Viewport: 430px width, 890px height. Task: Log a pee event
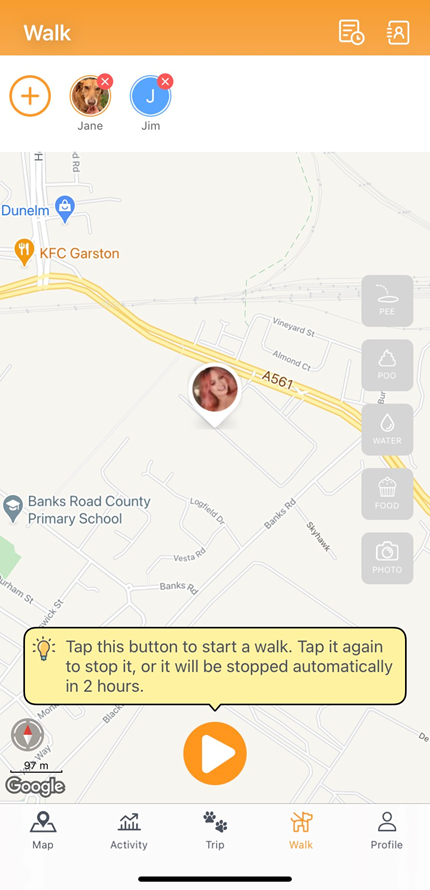click(x=387, y=301)
